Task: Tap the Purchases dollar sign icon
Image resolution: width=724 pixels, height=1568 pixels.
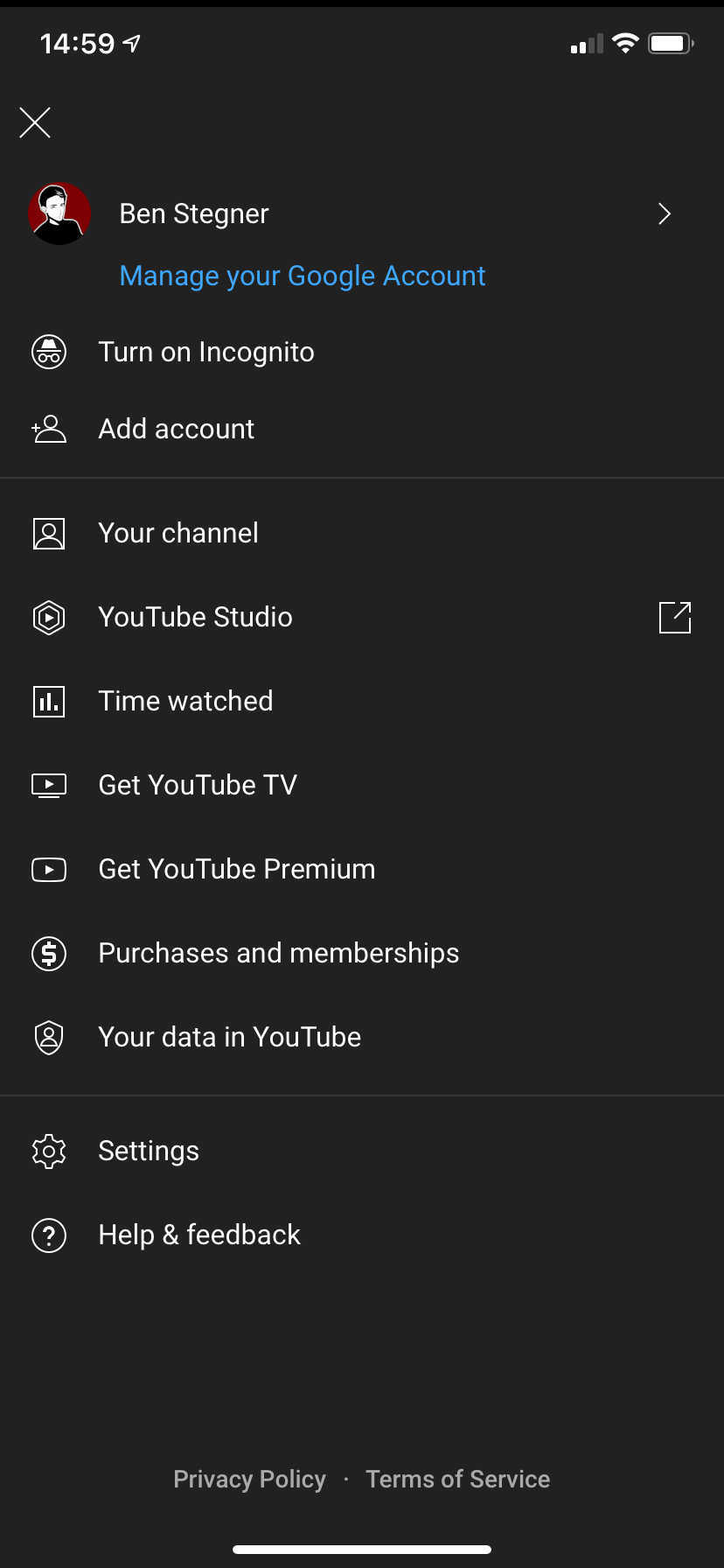Action: click(x=49, y=953)
